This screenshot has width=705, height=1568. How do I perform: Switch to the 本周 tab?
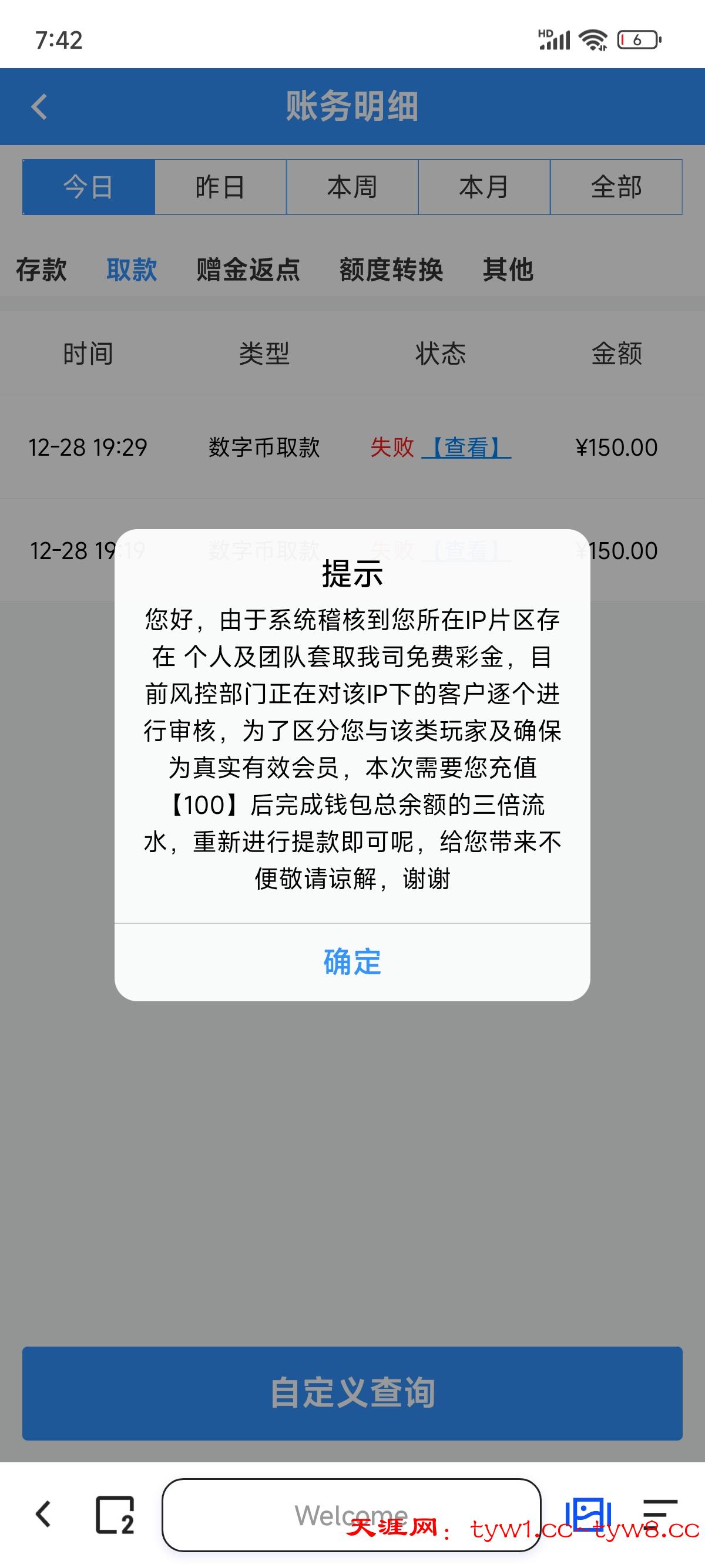click(352, 187)
